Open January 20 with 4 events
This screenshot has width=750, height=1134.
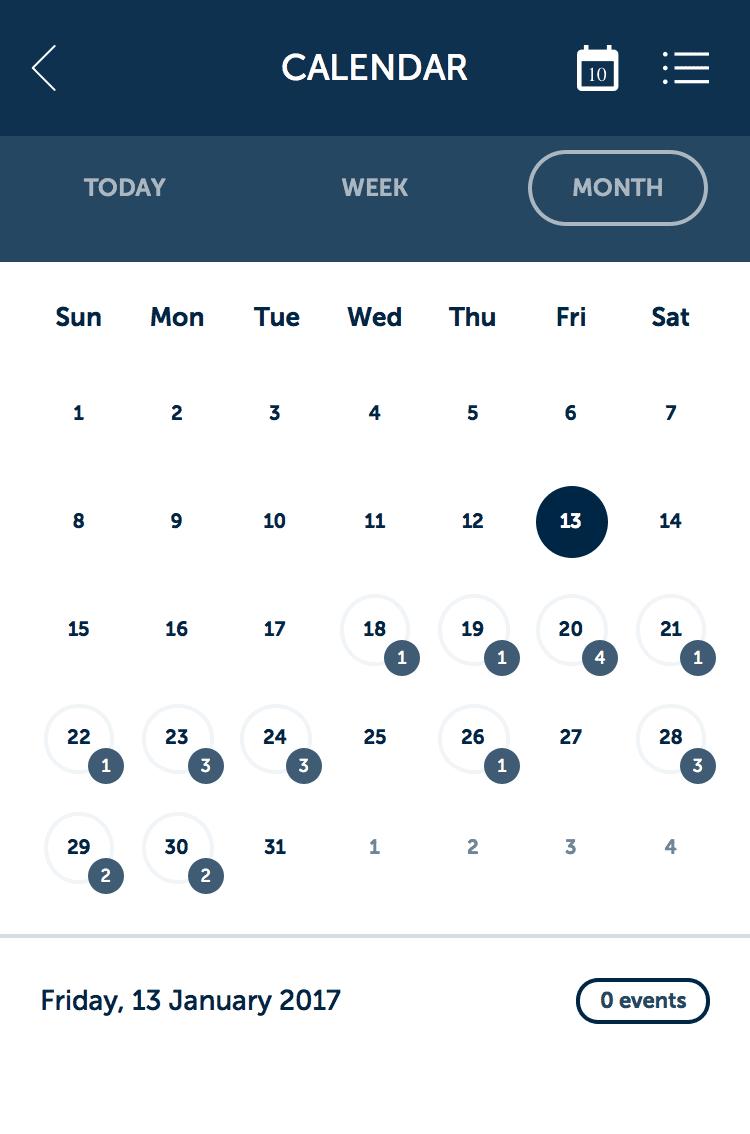(571, 629)
